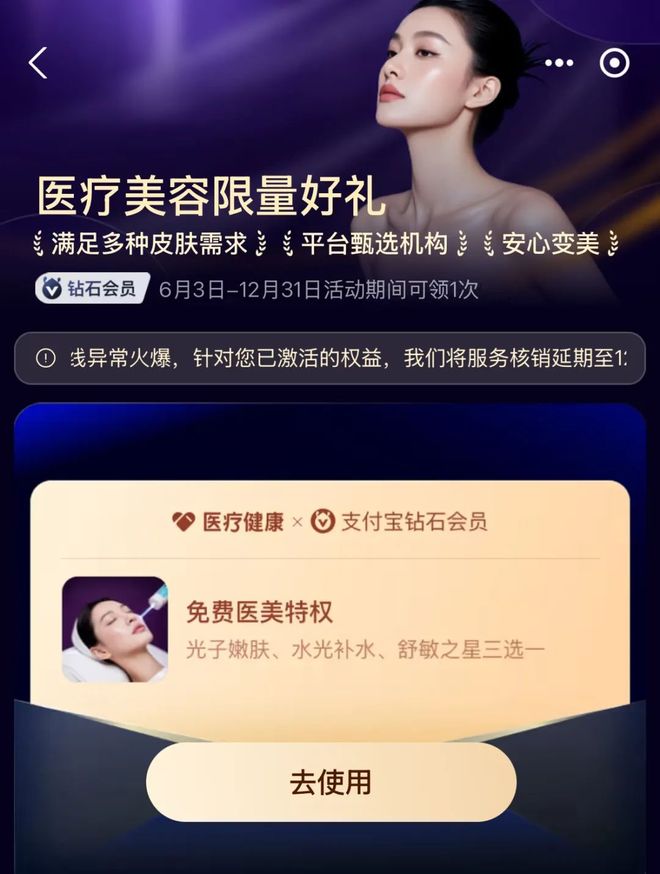
Task: Open the scrolling notice about service extension
Action: [330, 358]
